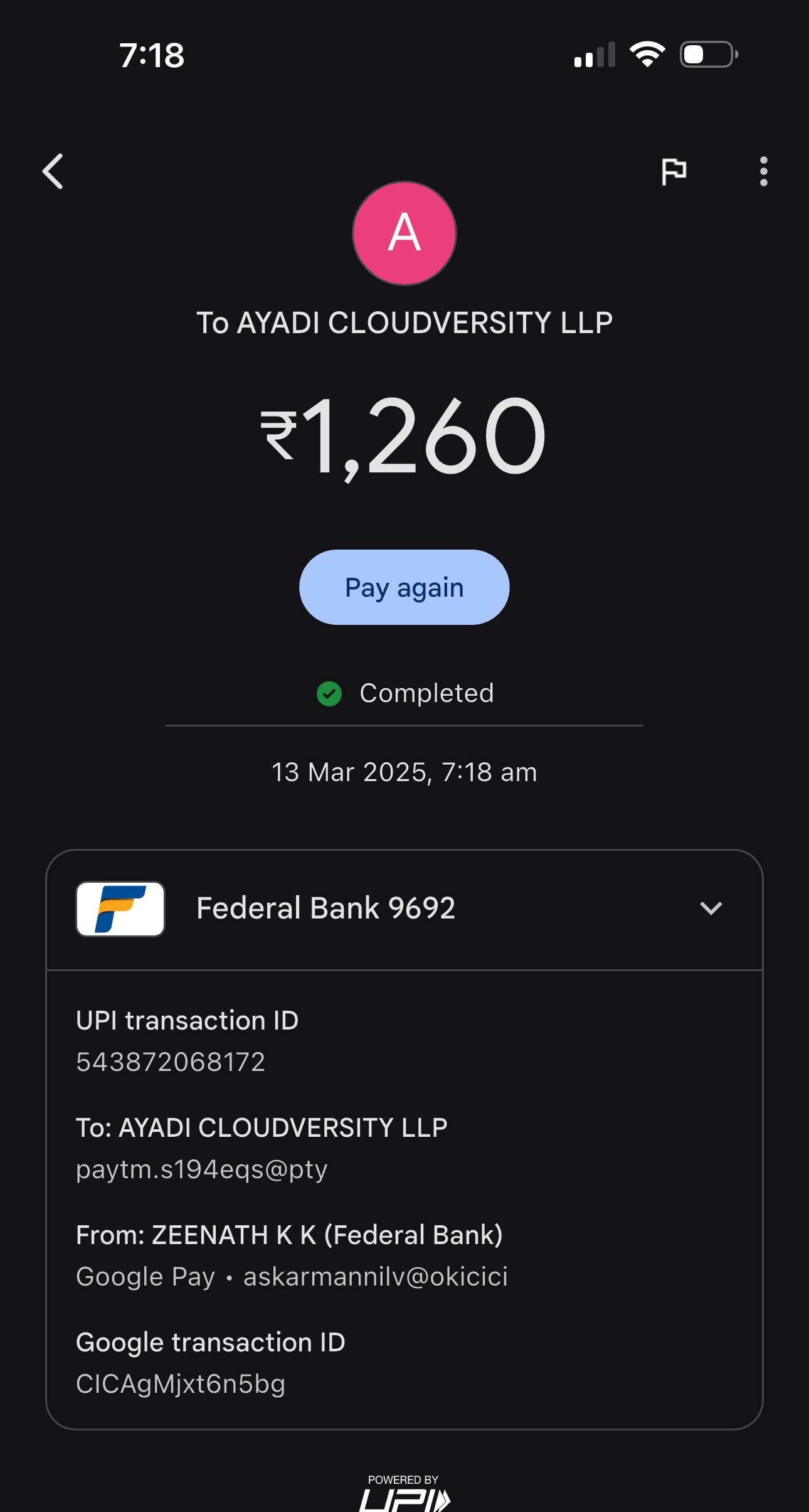Go back using the top-left arrow
Viewport: 809px width, 1512px height.
tap(53, 171)
